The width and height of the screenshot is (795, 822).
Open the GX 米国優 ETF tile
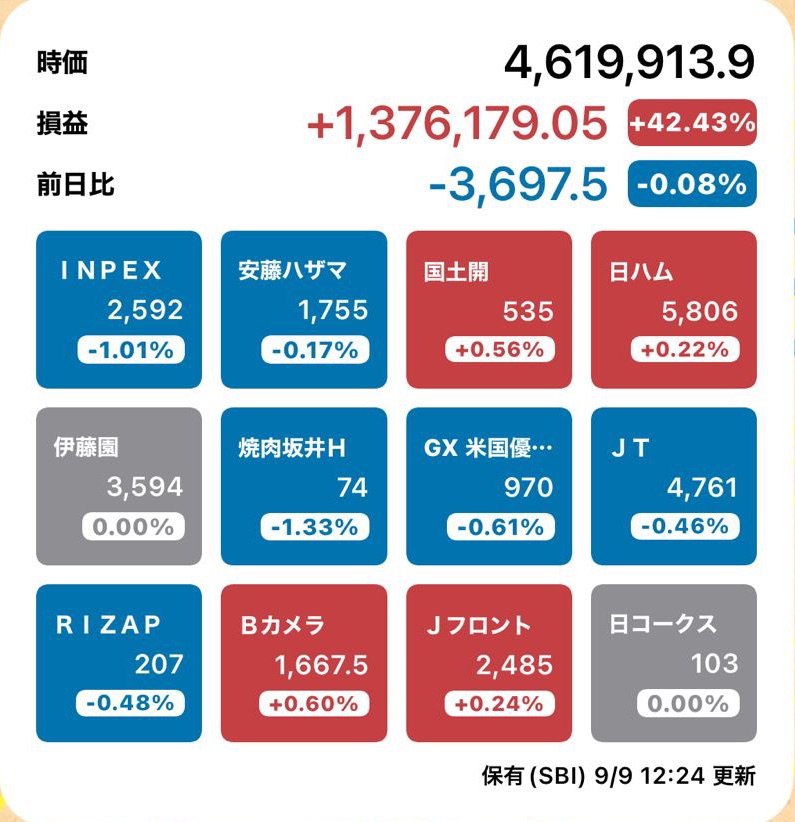pyautogui.click(x=489, y=486)
